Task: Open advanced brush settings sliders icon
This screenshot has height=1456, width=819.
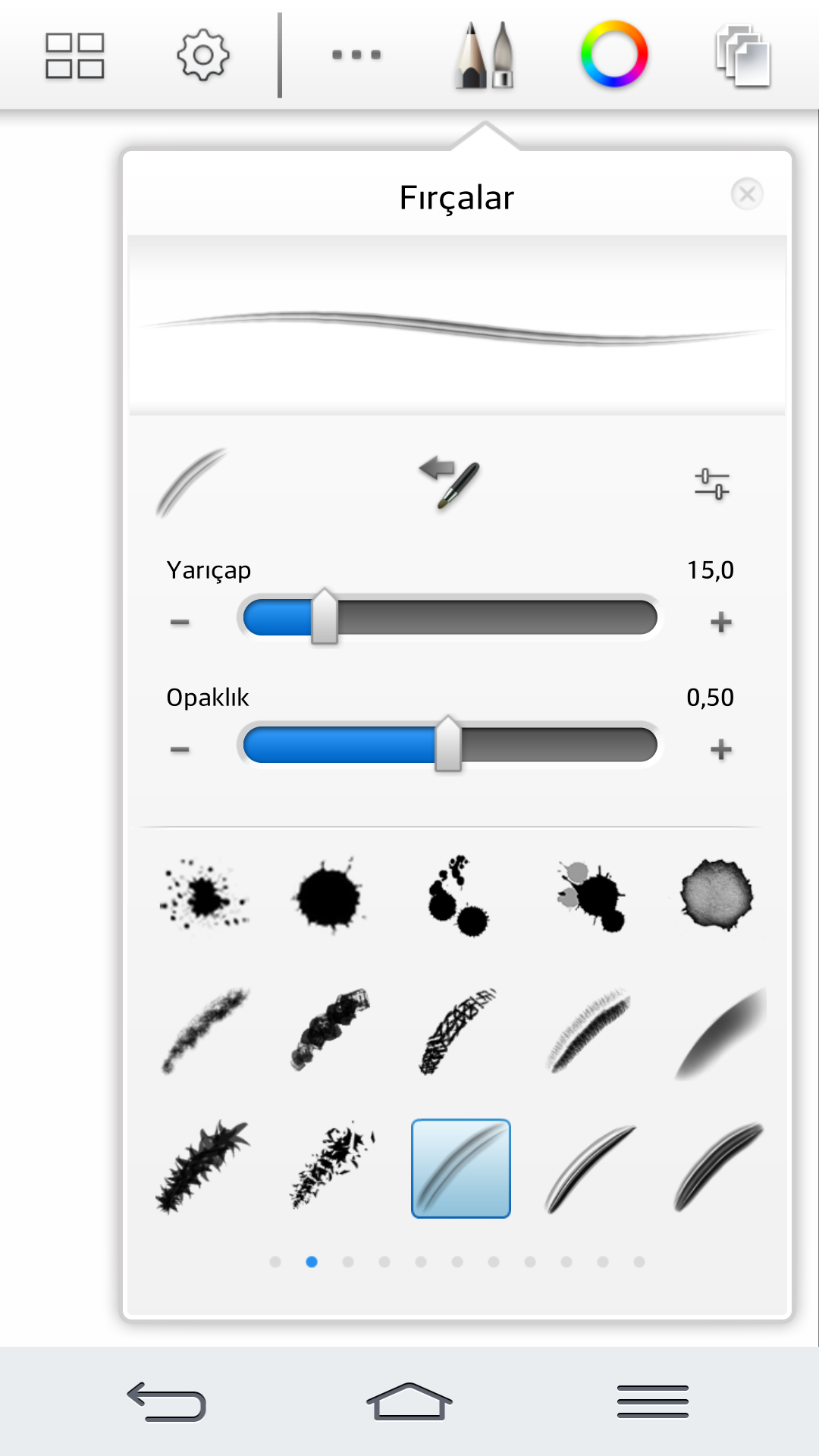Action: 711,484
